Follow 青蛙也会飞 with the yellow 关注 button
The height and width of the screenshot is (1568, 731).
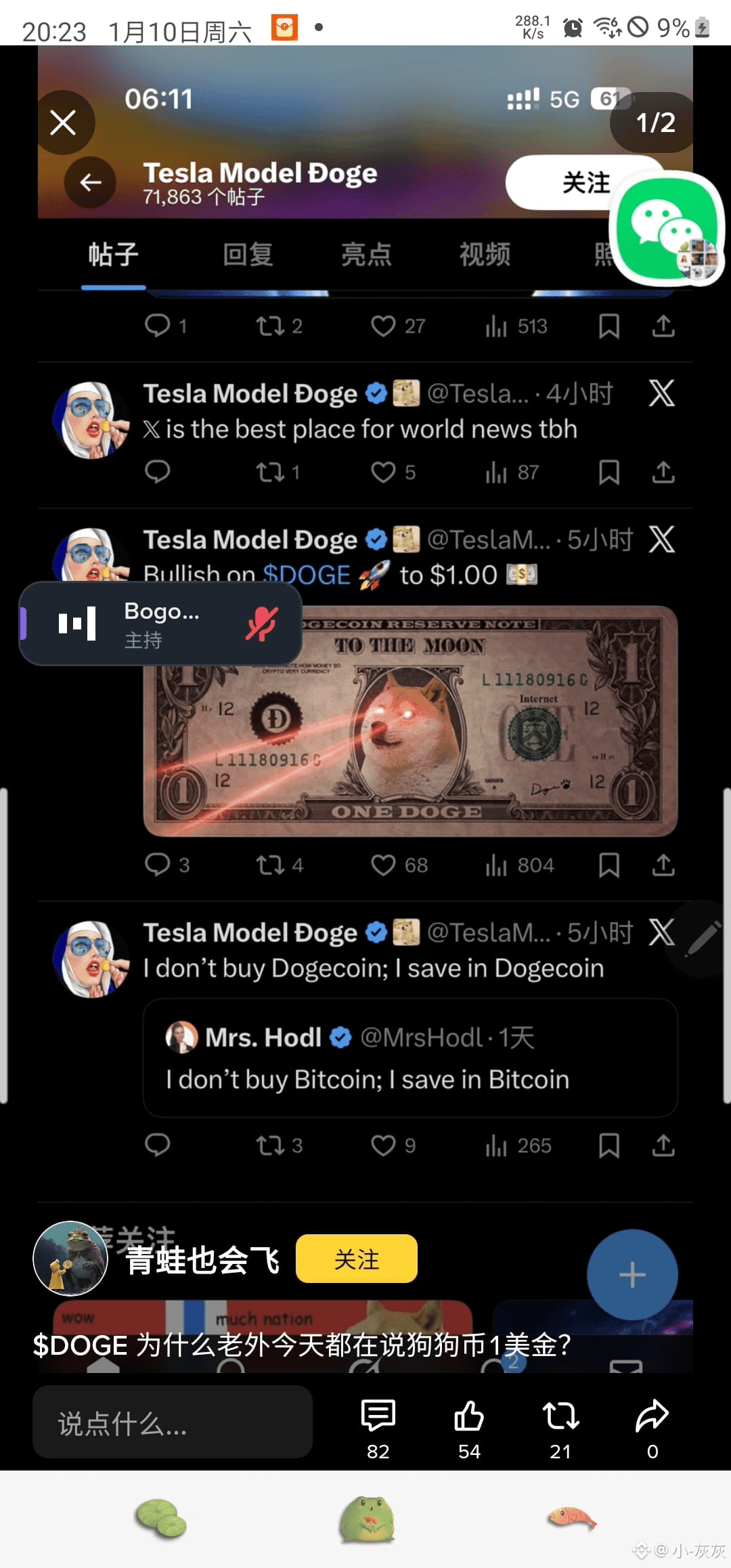[x=356, y=1259]
